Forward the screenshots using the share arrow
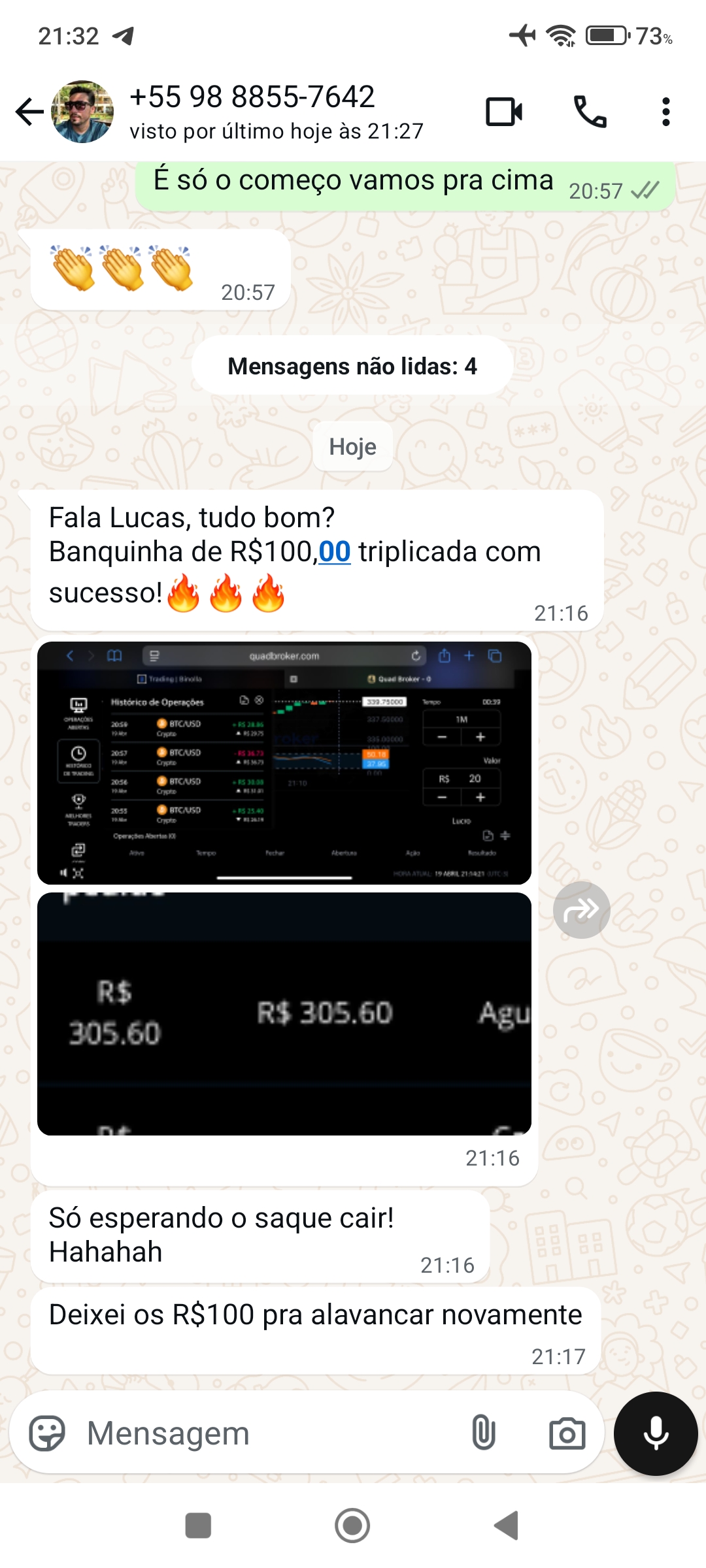This screenshot has width=706, height=1568. [581, 909]
